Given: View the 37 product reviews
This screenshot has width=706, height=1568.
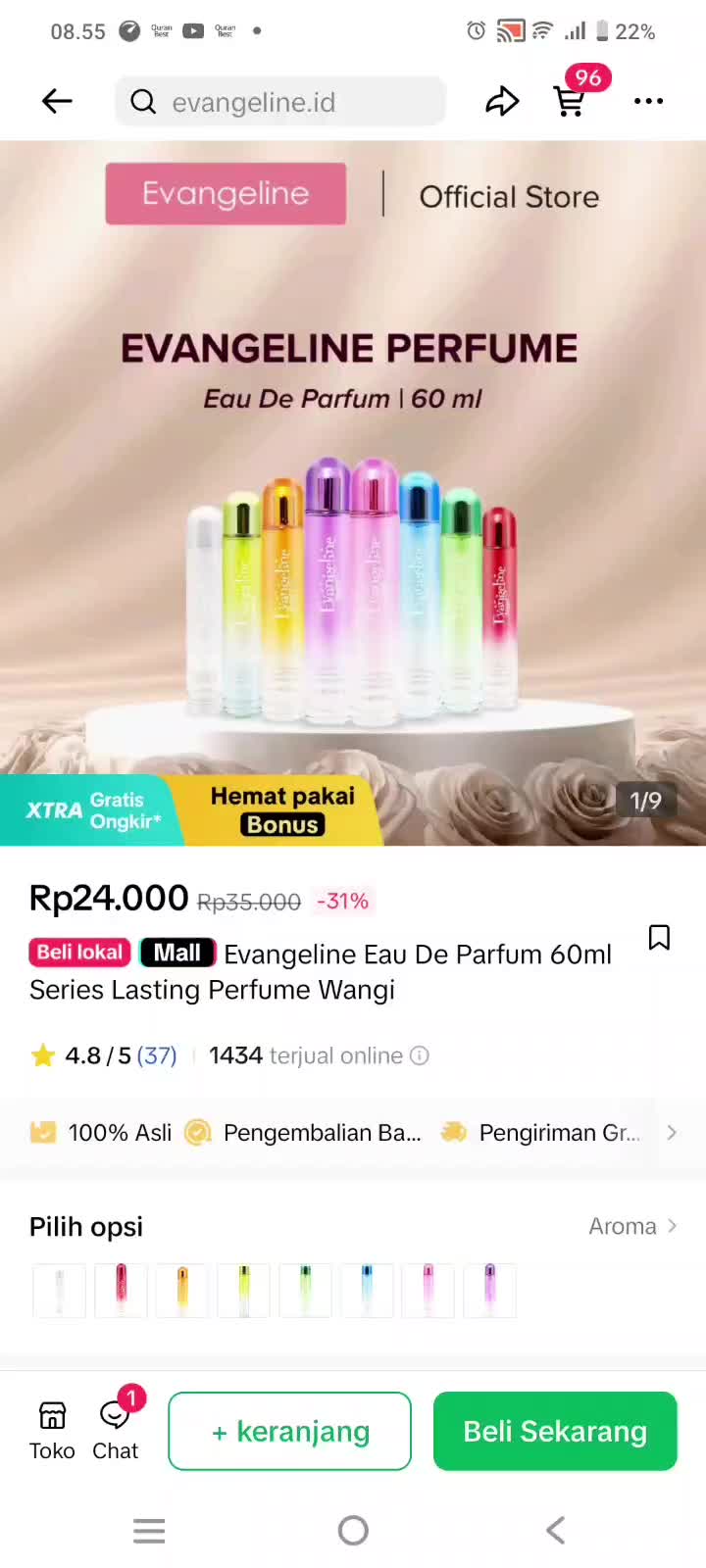Looking at the screenshot, I should pyautogui.click(x=157, y=1055).
